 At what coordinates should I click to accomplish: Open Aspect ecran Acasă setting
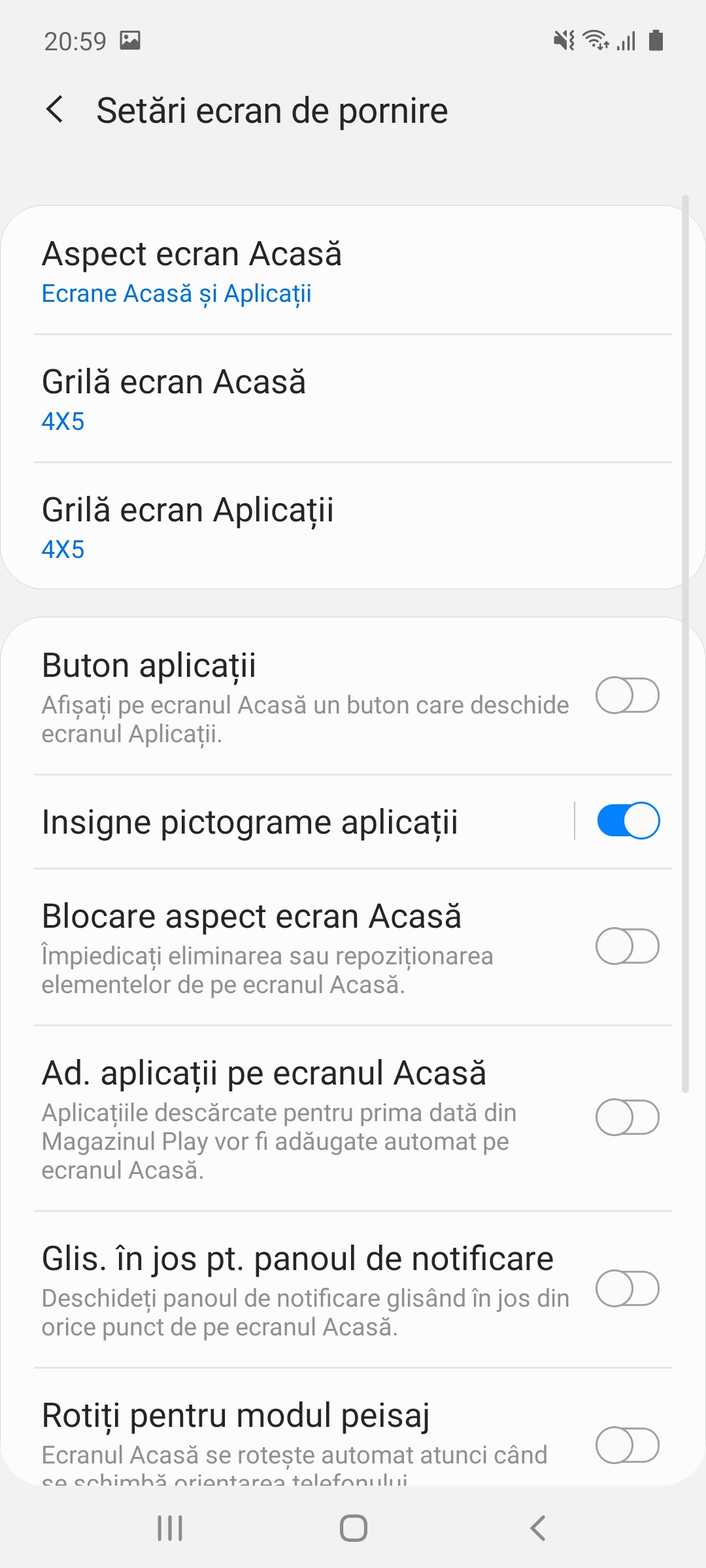[353, 270]
